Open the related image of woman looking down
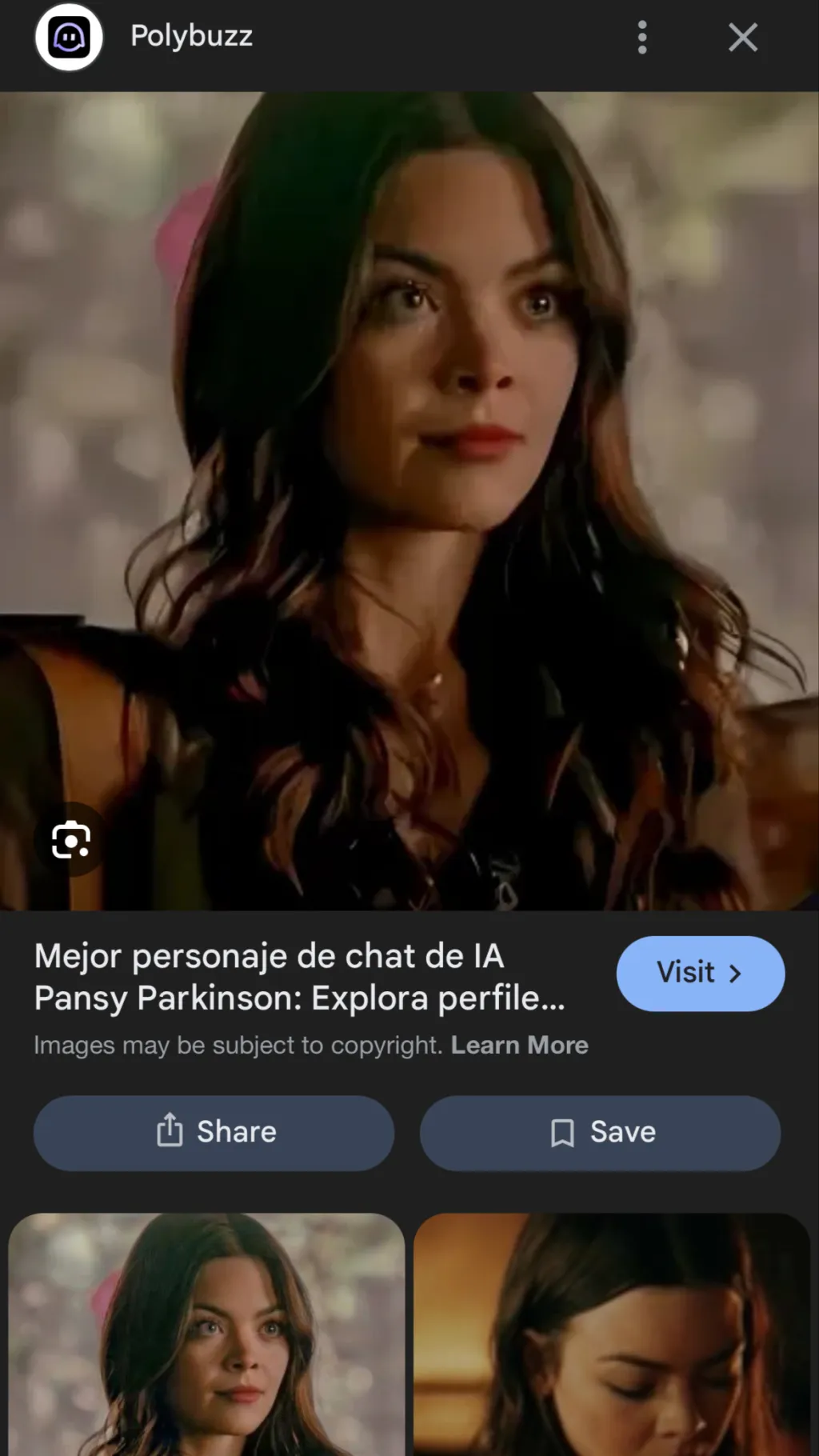 612,1336
